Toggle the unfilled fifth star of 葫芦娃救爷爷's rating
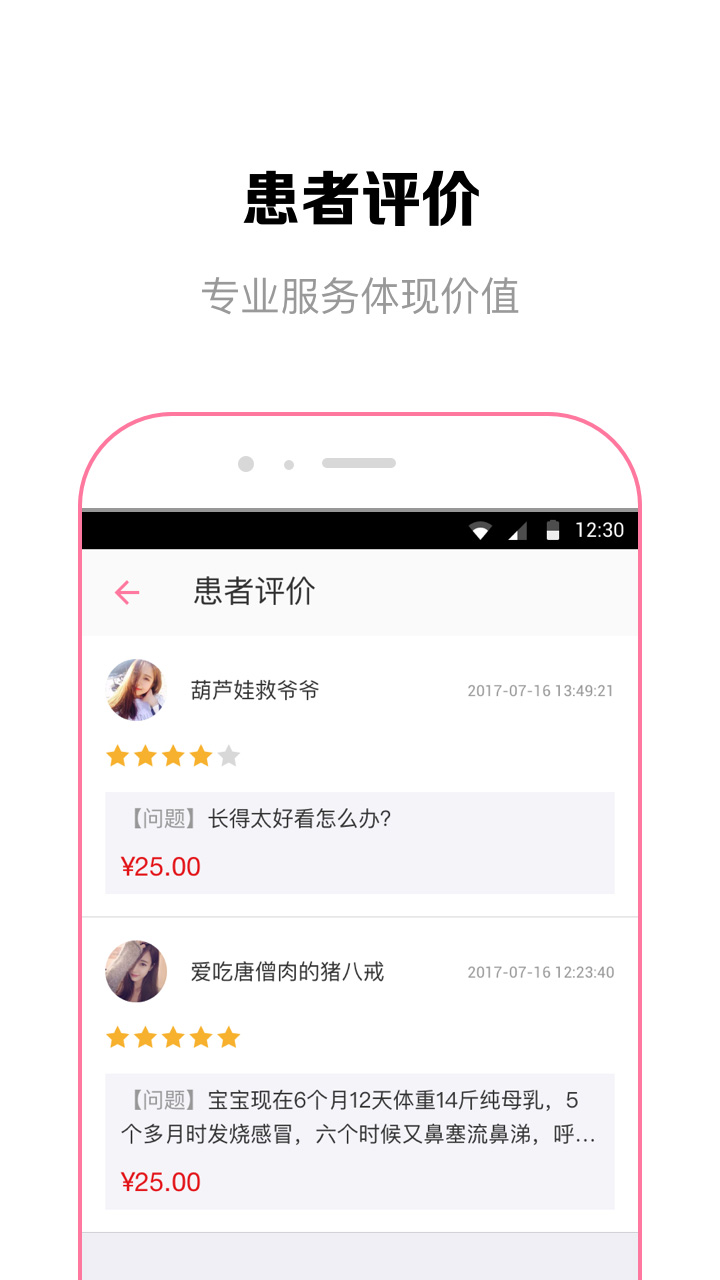 click(x=228, y=757)
